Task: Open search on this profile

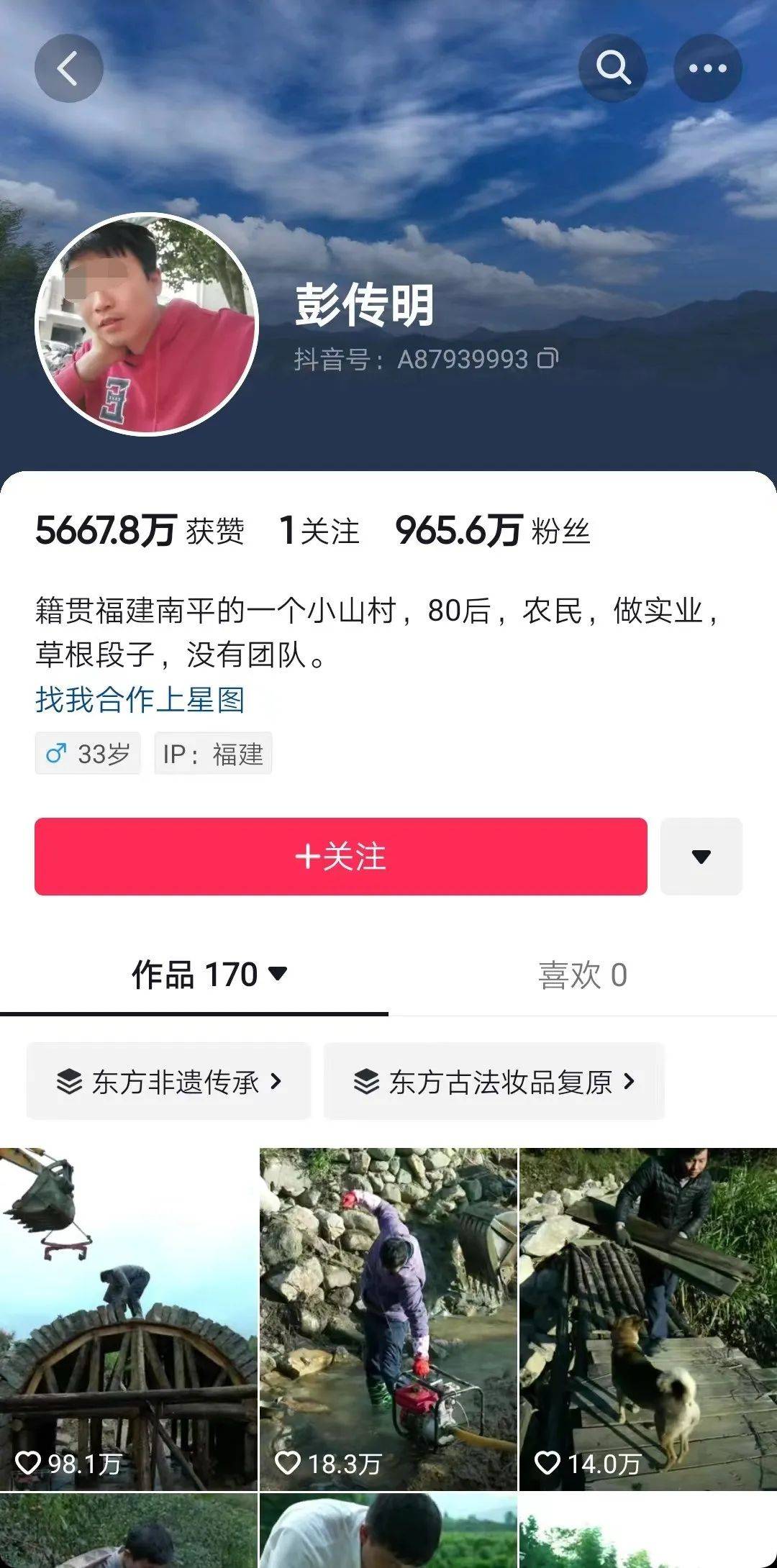Action: 613,68
